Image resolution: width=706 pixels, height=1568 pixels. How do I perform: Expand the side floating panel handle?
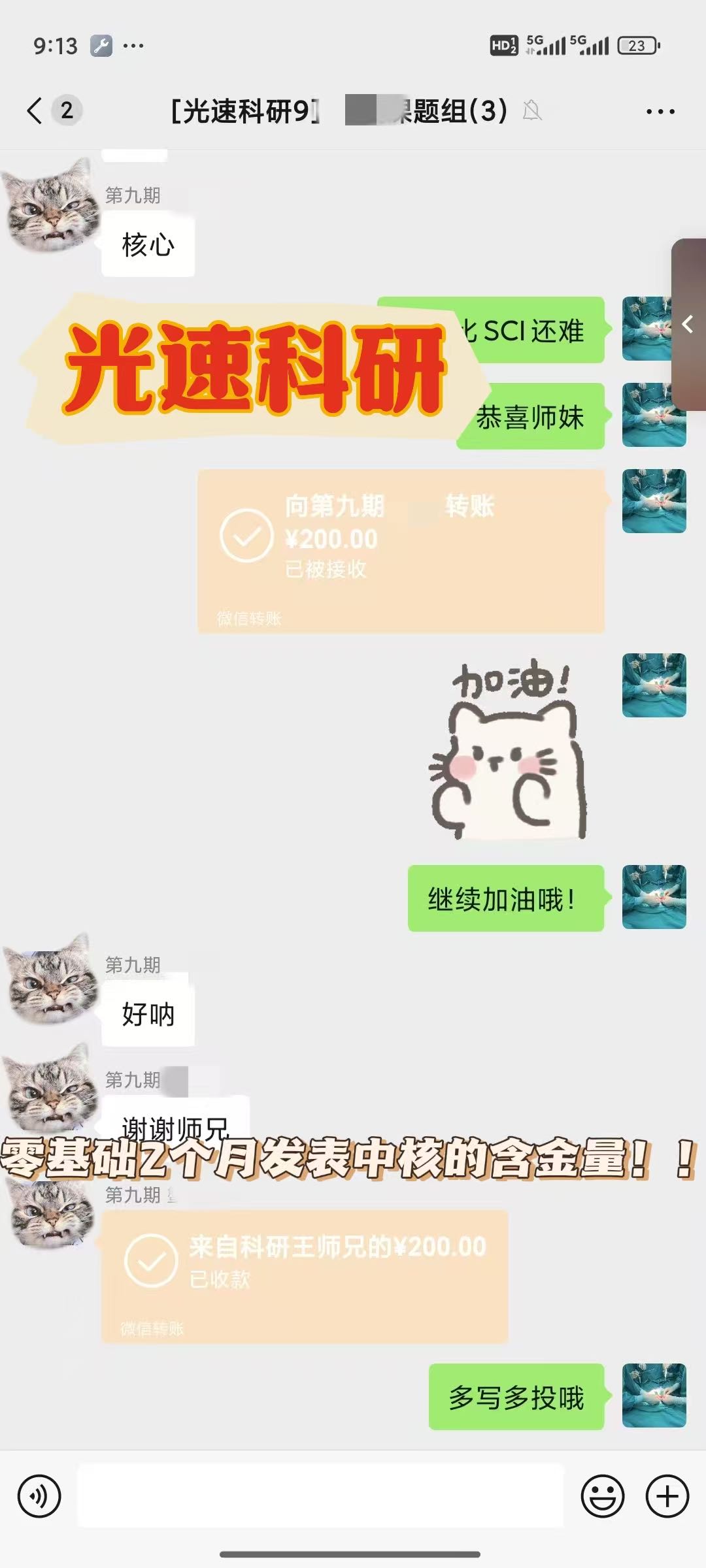click(688, 324)
